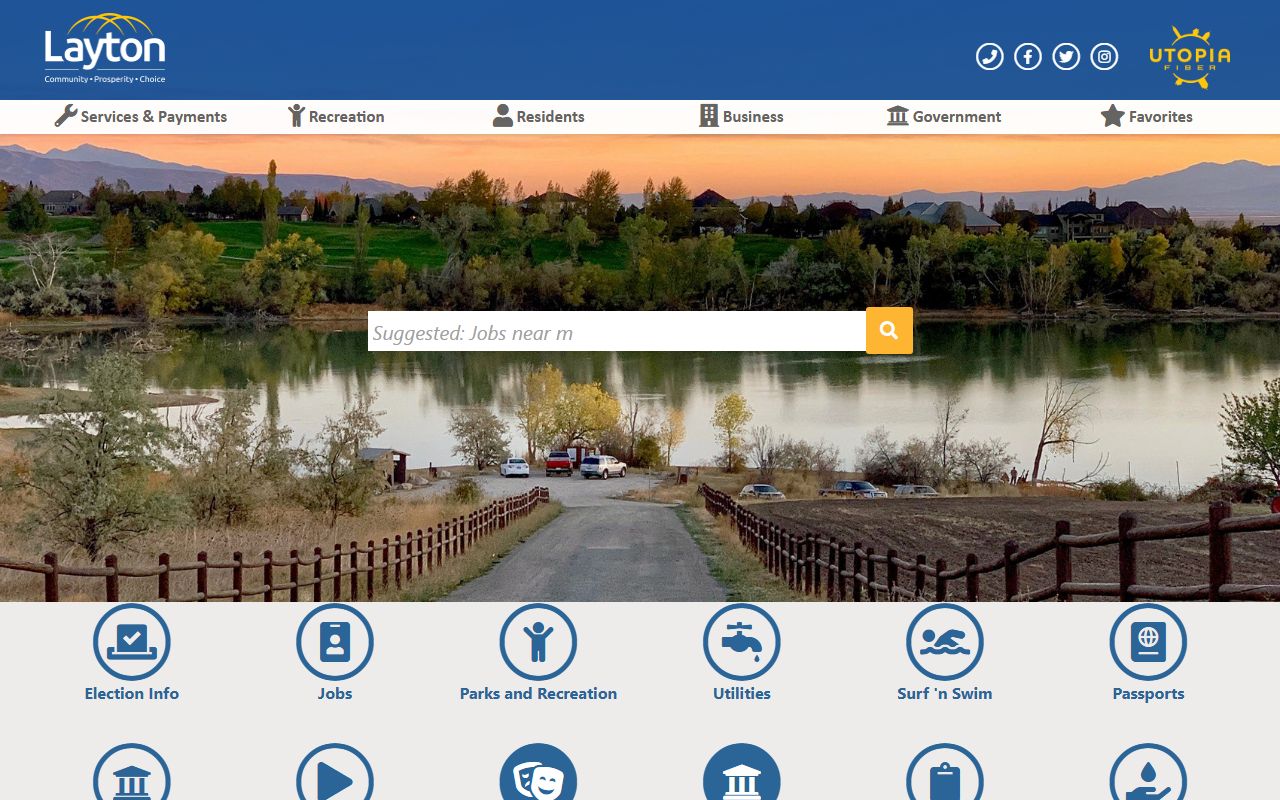This screenshot has height=800, width=1280.
Task: Open the Twitter icon link
Action: pos(1066,56)
